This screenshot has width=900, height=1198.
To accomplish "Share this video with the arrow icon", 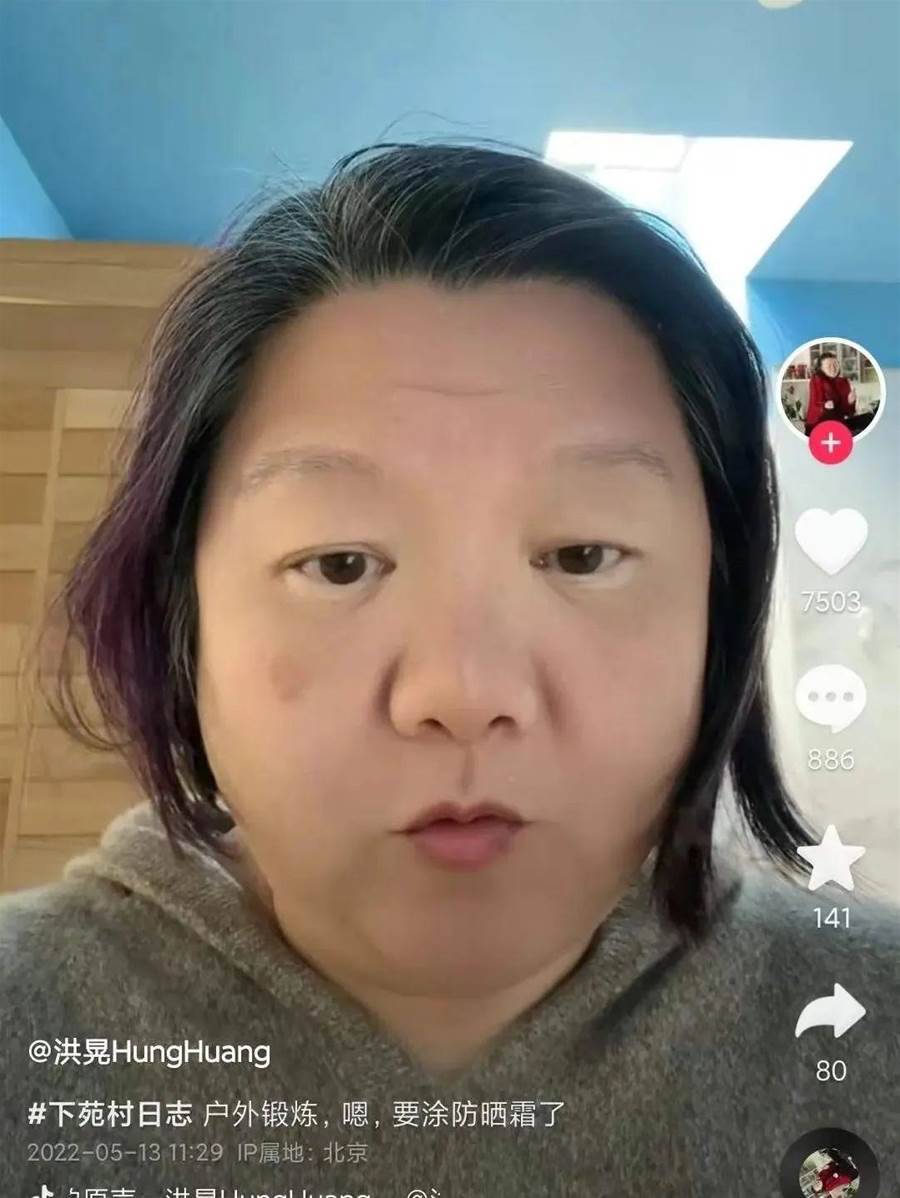I will coord(830,1014).
